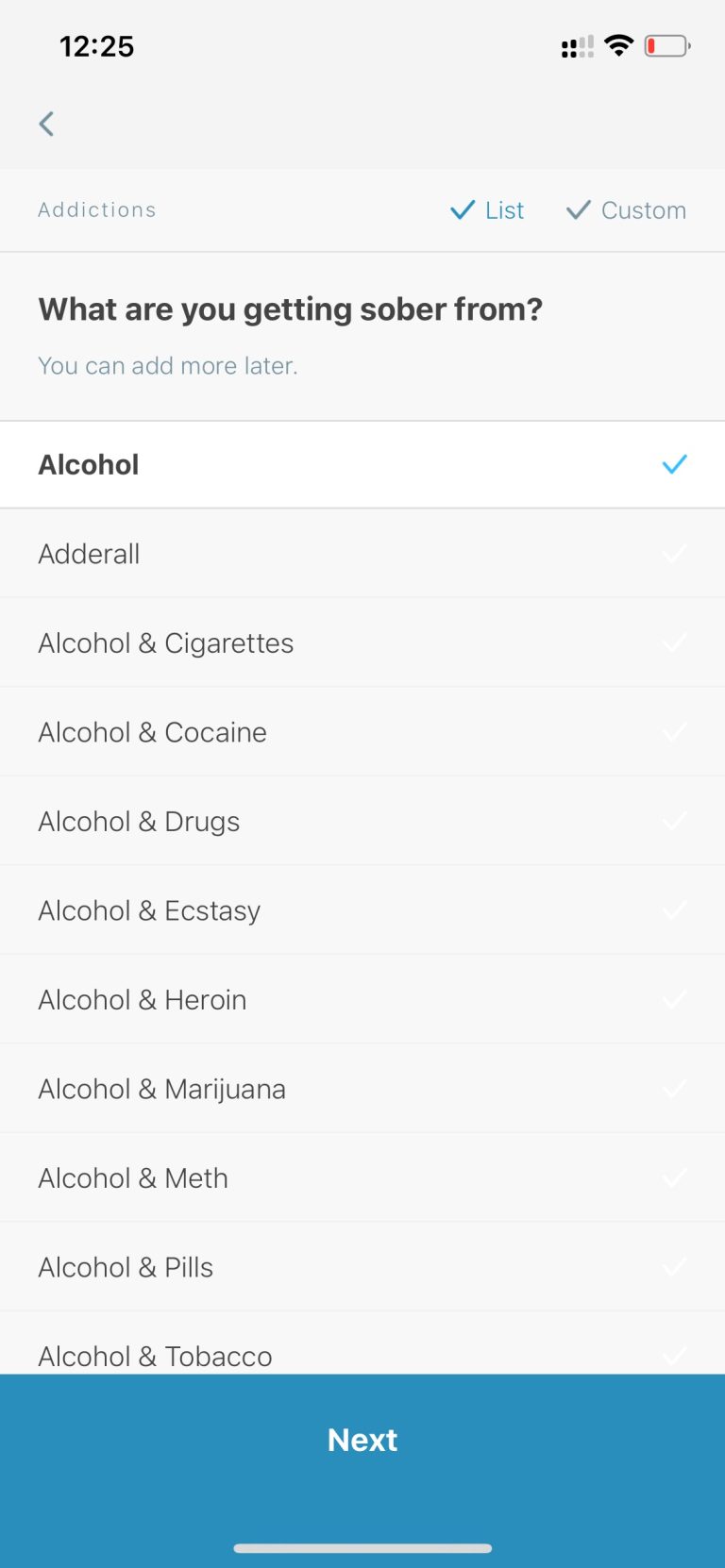Switch to the List tab

(x=503, y=209)
